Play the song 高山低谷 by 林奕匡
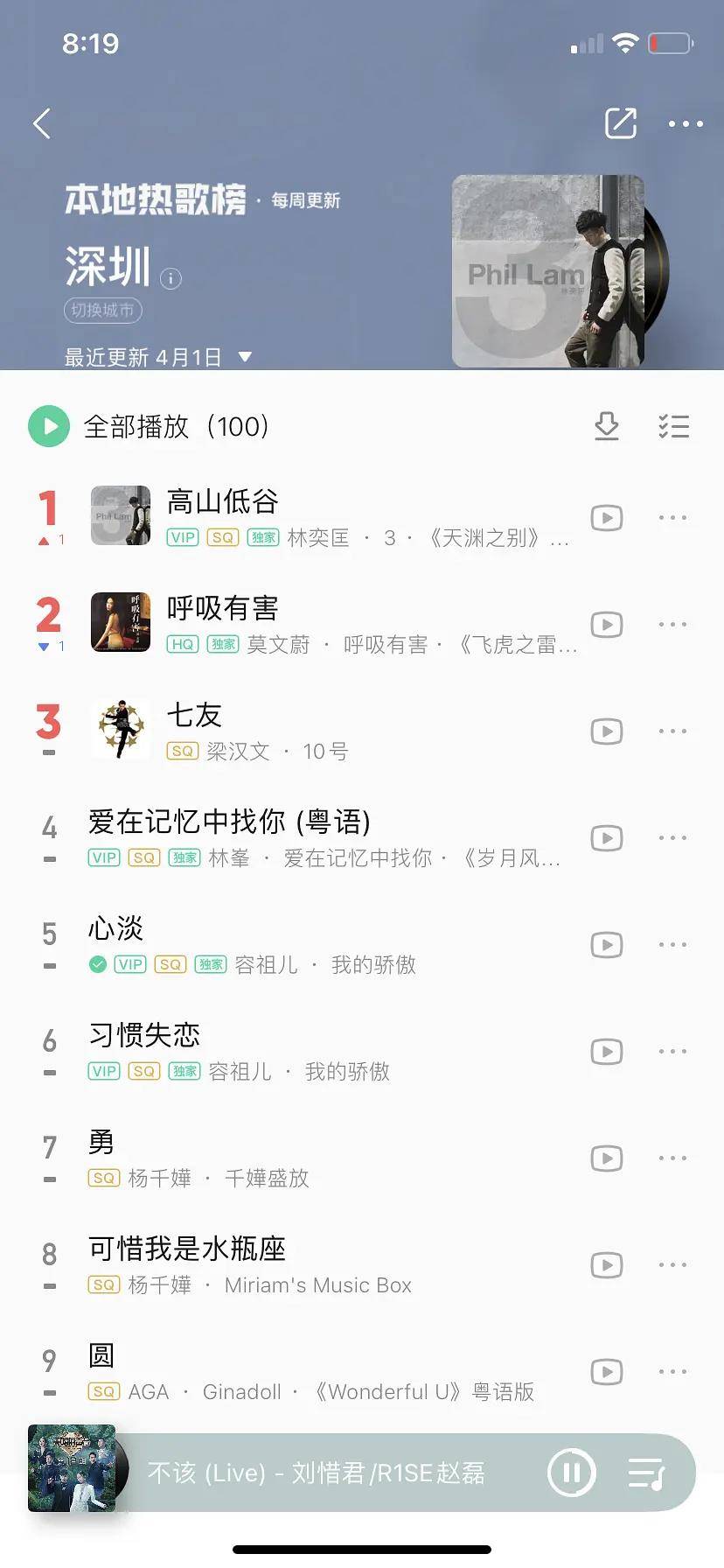Image resolution: width=724 pixels, height=1568 pixels. (222, 501)
